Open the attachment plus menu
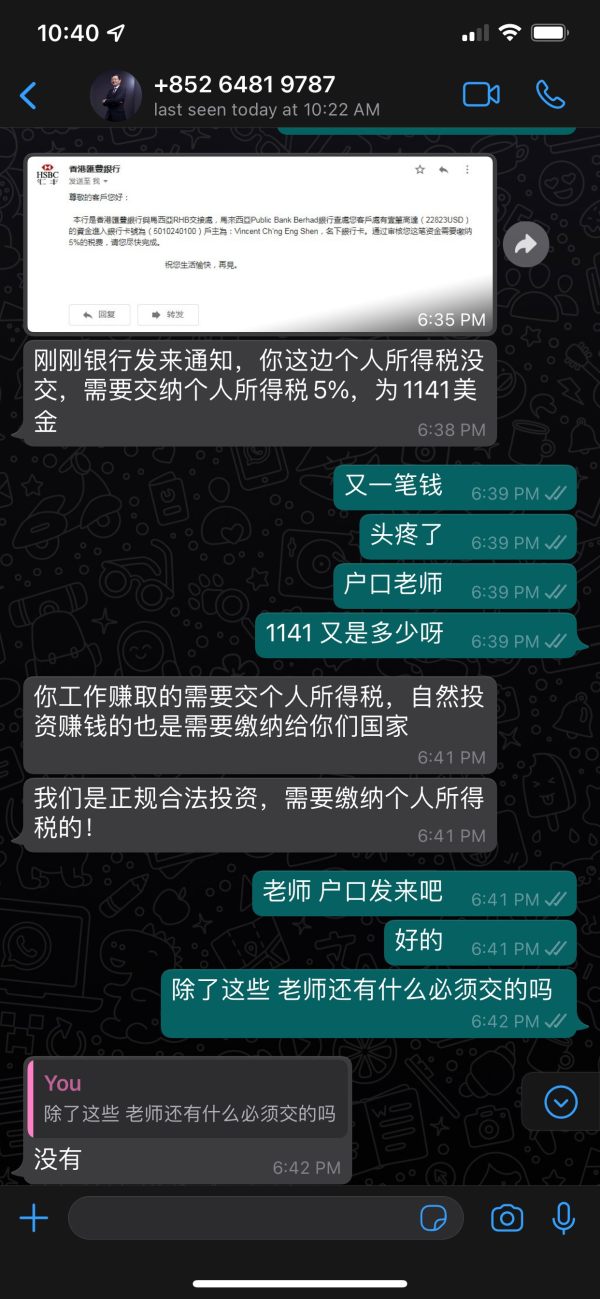600x1299 pixels. click(34, 1218)
